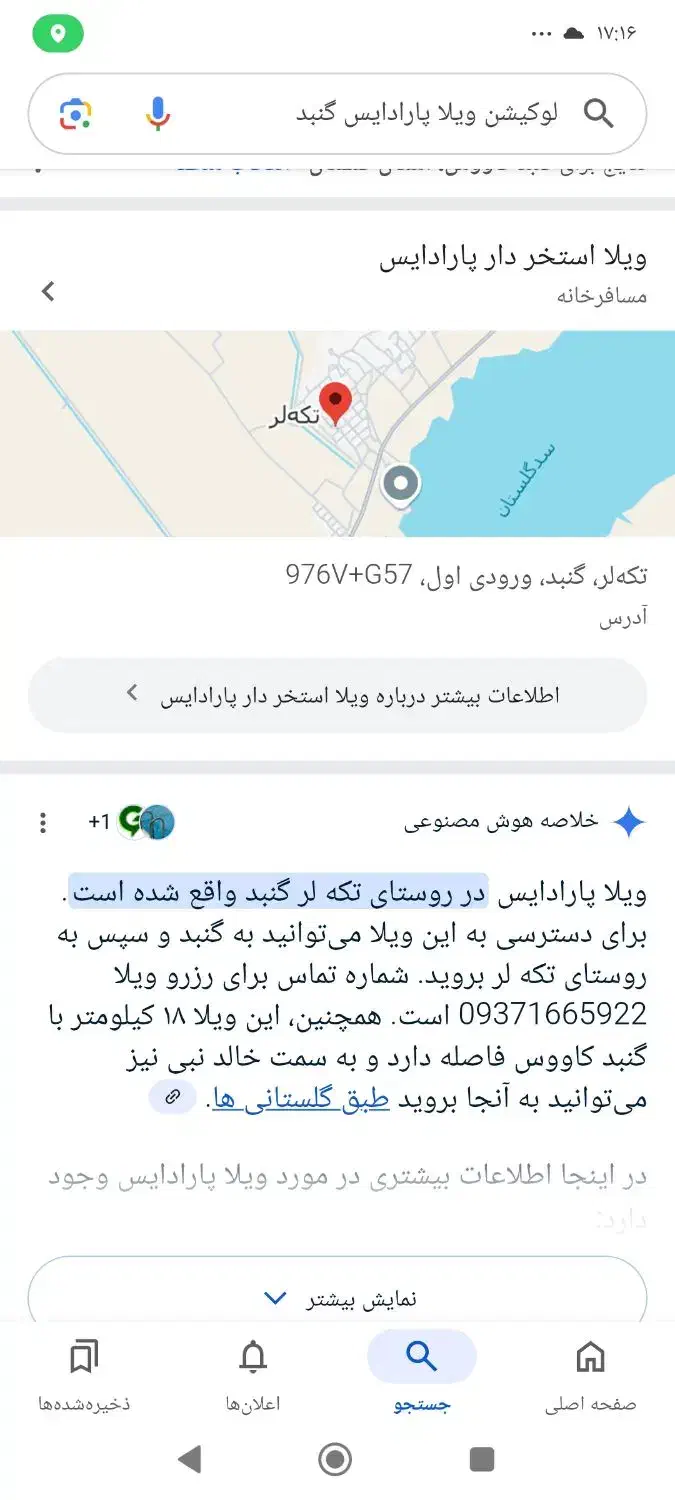
Task: Expand the summary with نمایش بیشتر
Action: (337, 1298)
